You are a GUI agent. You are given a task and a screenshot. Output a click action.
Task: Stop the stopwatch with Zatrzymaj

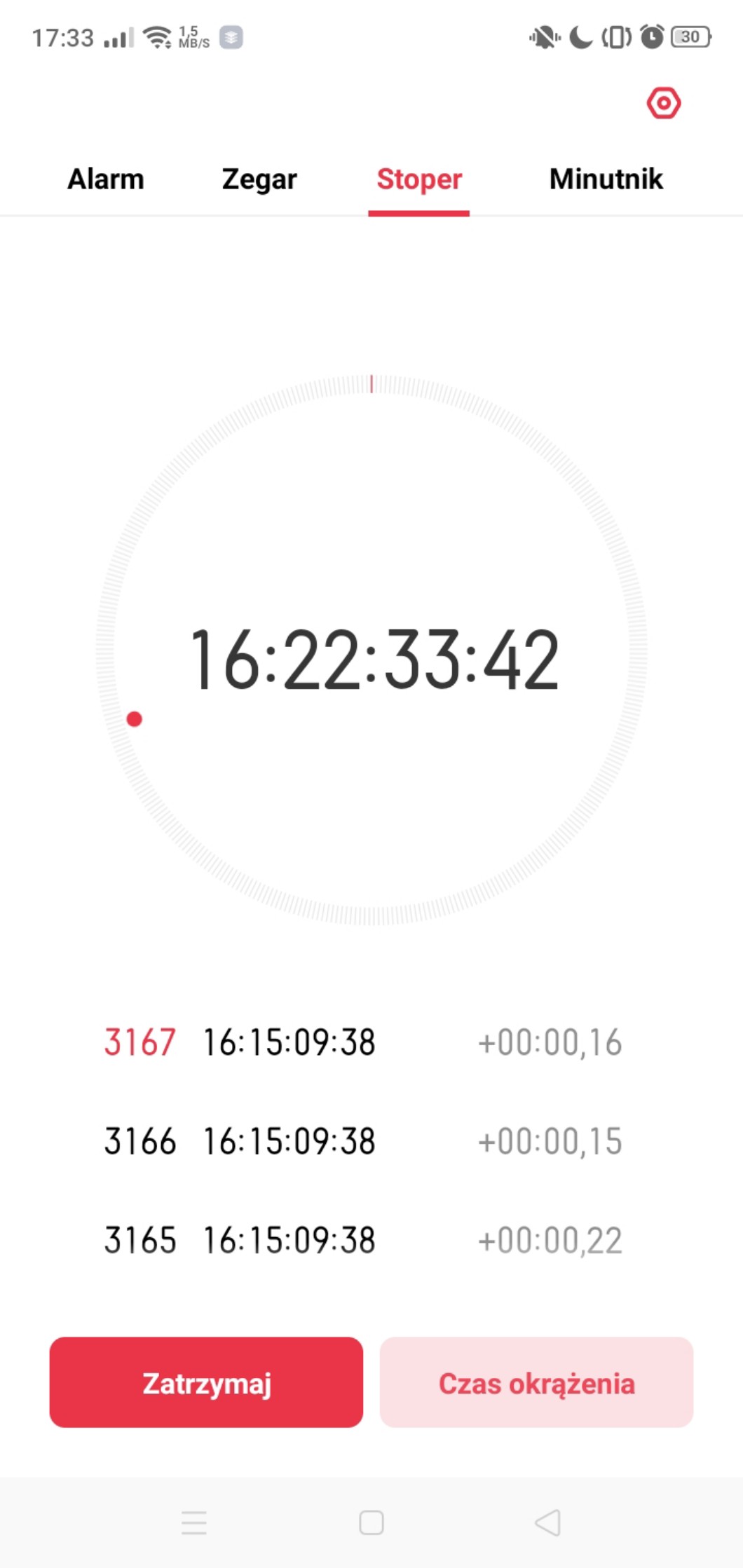pyautogui.click(x=206, y=1382)
